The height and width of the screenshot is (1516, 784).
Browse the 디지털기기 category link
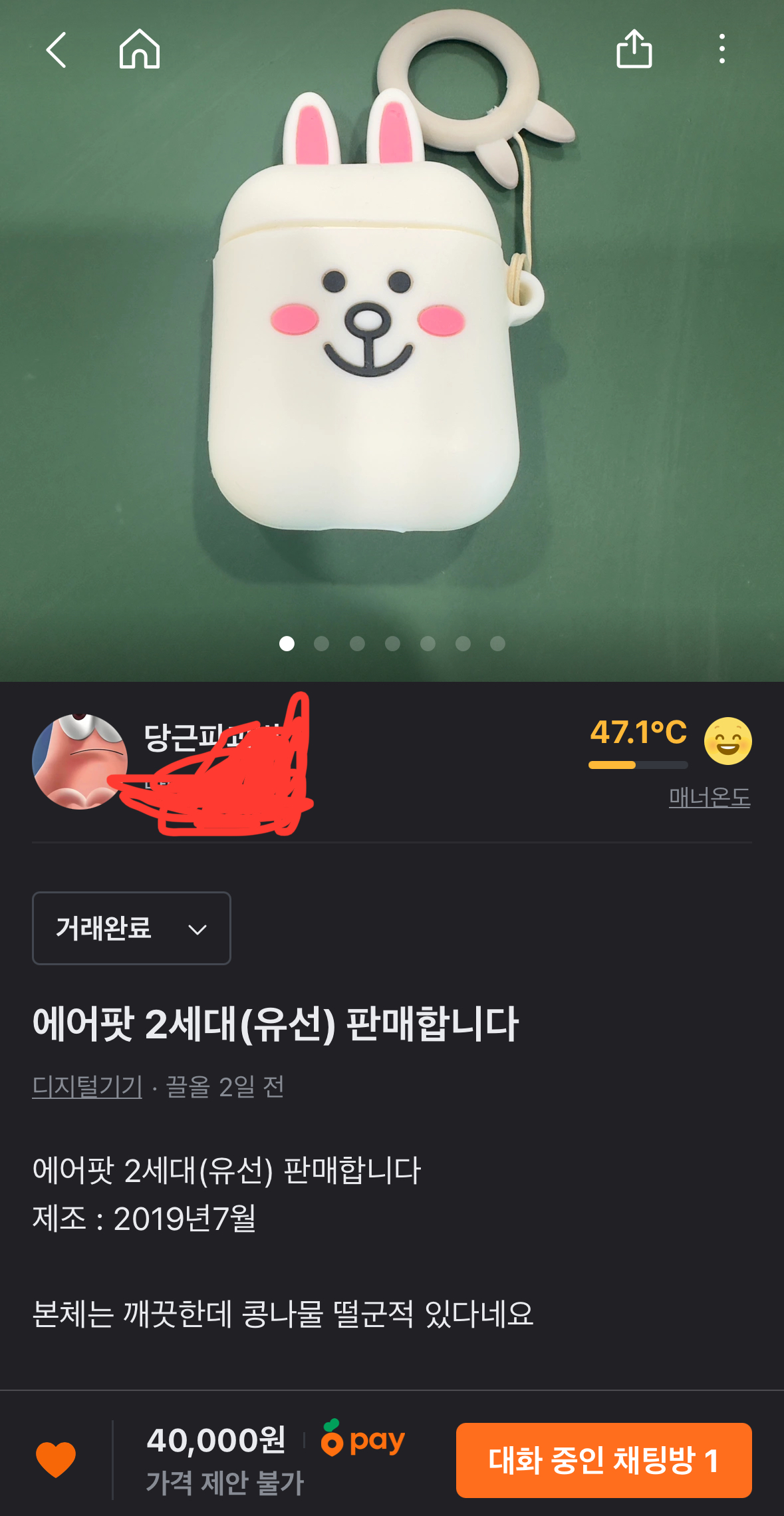87,1087
